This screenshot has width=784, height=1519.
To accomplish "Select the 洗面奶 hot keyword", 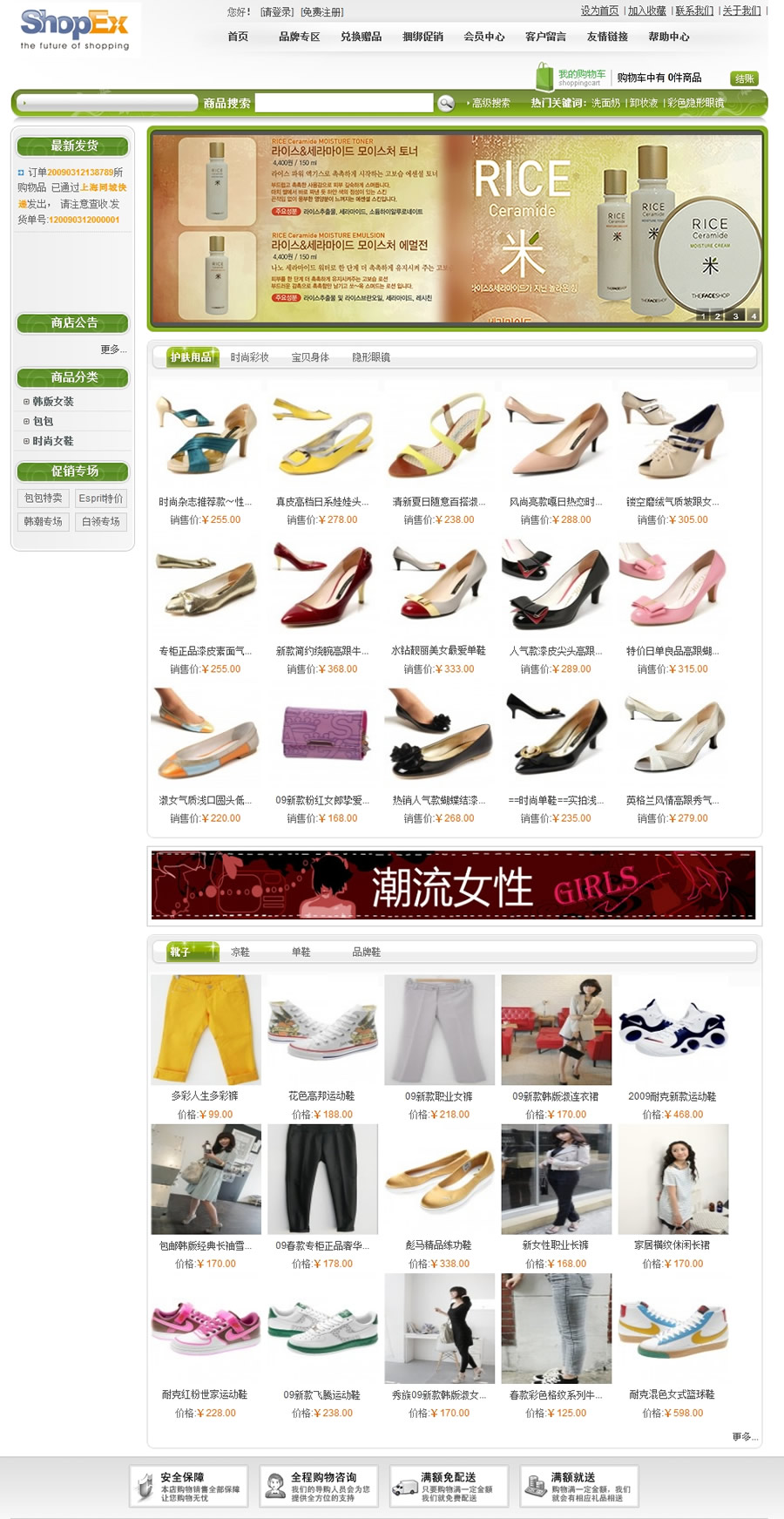I will click(x=605, y=103).
